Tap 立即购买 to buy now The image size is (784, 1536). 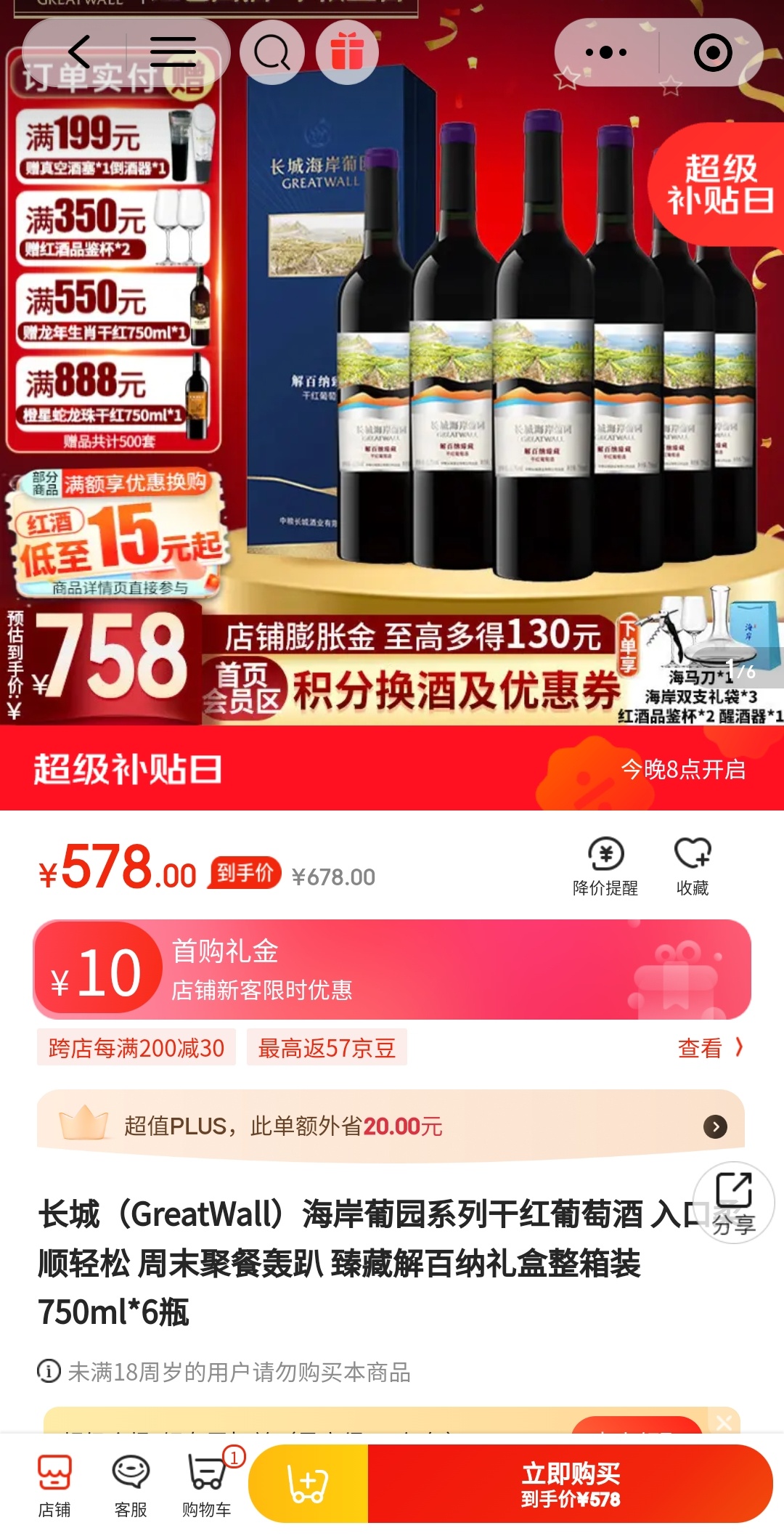coord(570,1484)
